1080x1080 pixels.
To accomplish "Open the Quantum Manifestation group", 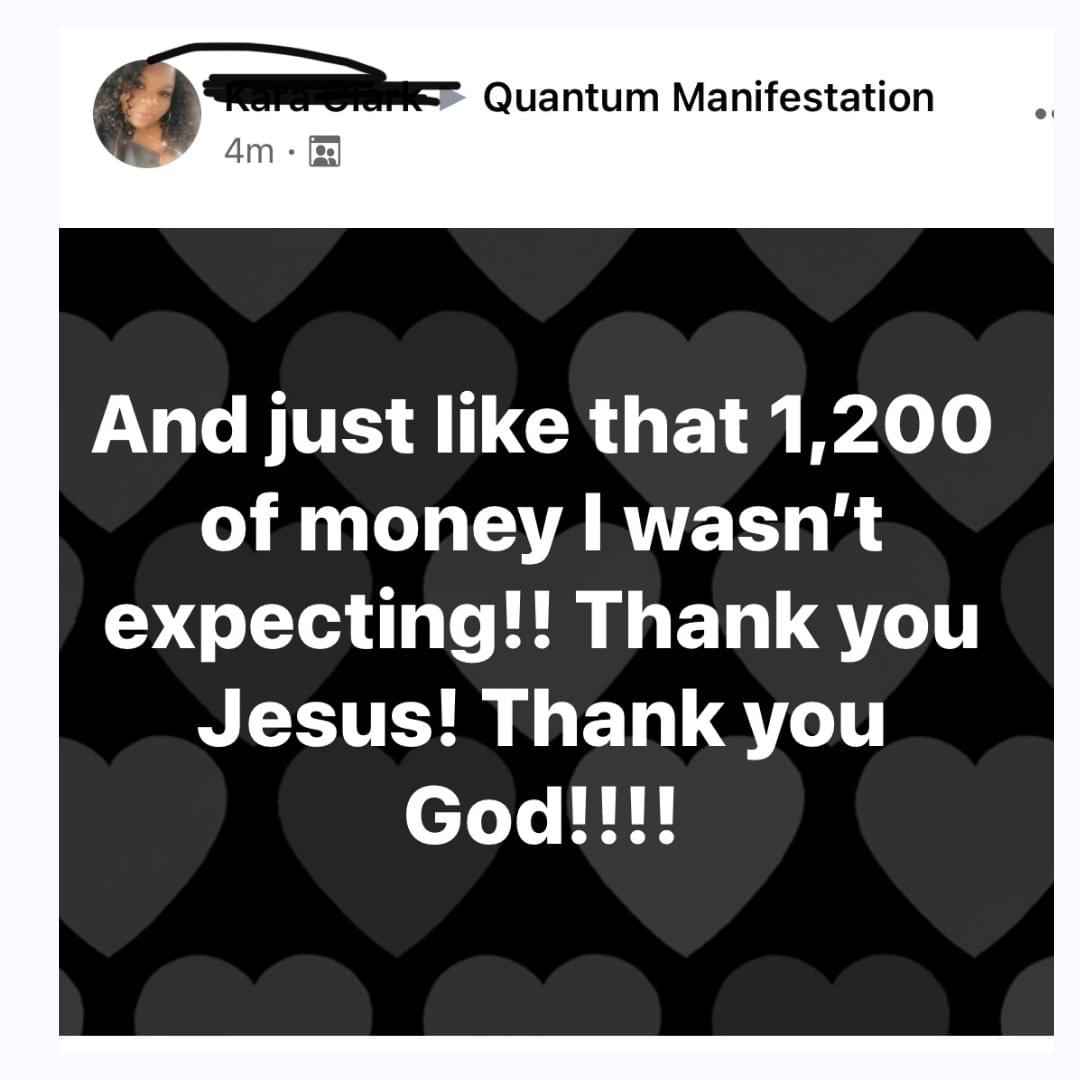I will click(708, 98).
